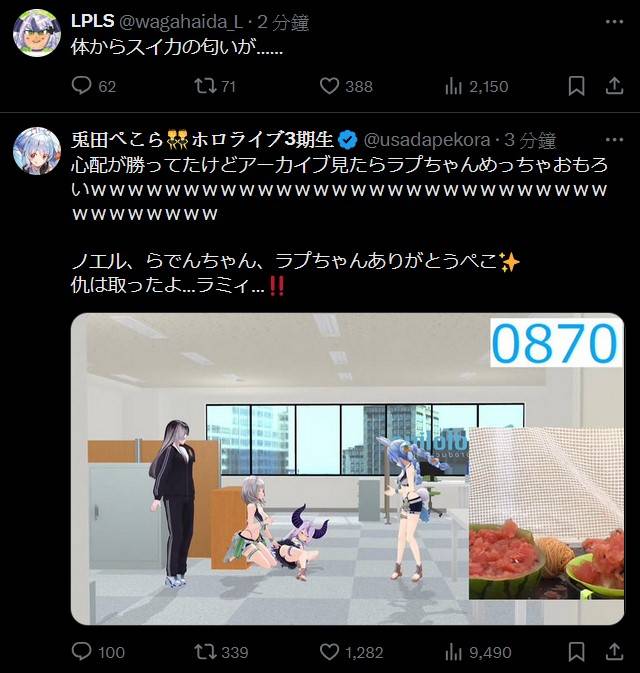This screenshot has width=640, height=673.
Task: Bookmark the LPLS tweet
Action: point(576,87)
